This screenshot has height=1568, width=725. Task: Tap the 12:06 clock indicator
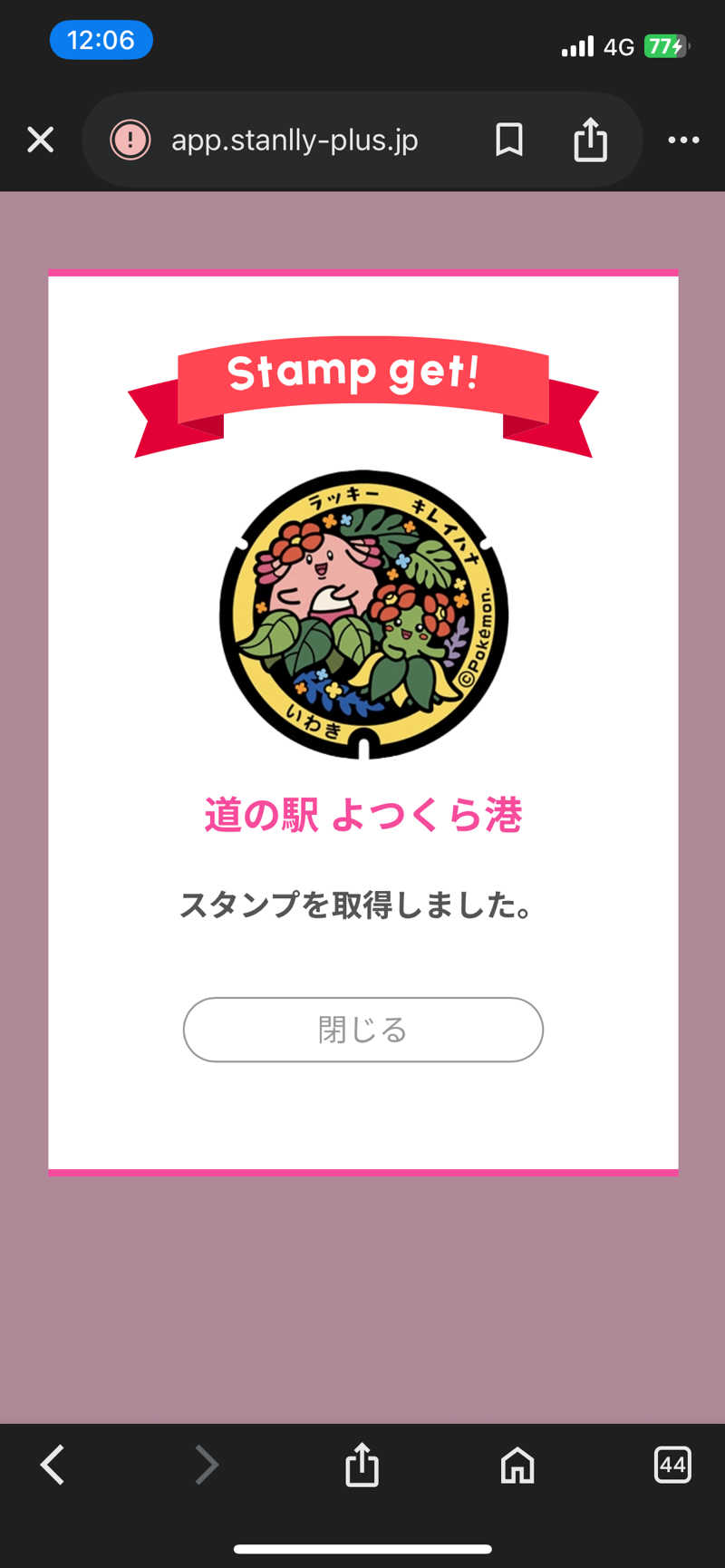coord(101,40)
